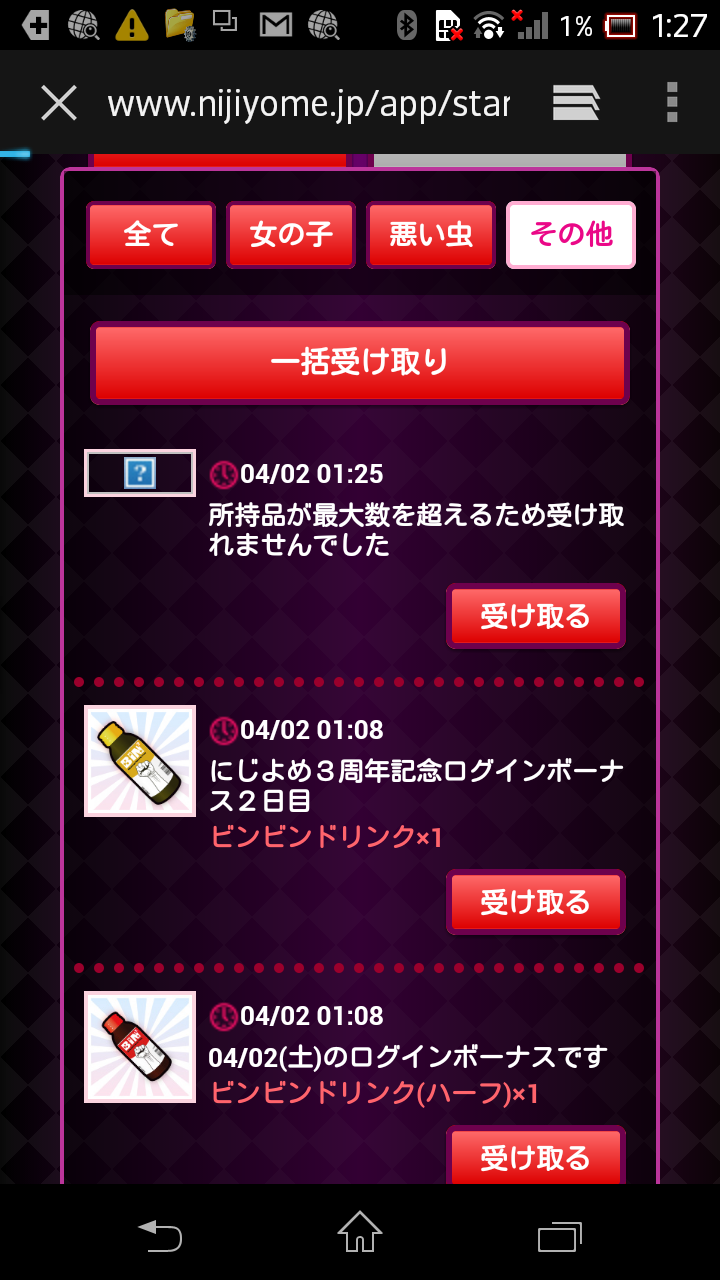Return to the home screen
The width and height of the screenshot is (720, 1280).
[x=360, y=1234]
